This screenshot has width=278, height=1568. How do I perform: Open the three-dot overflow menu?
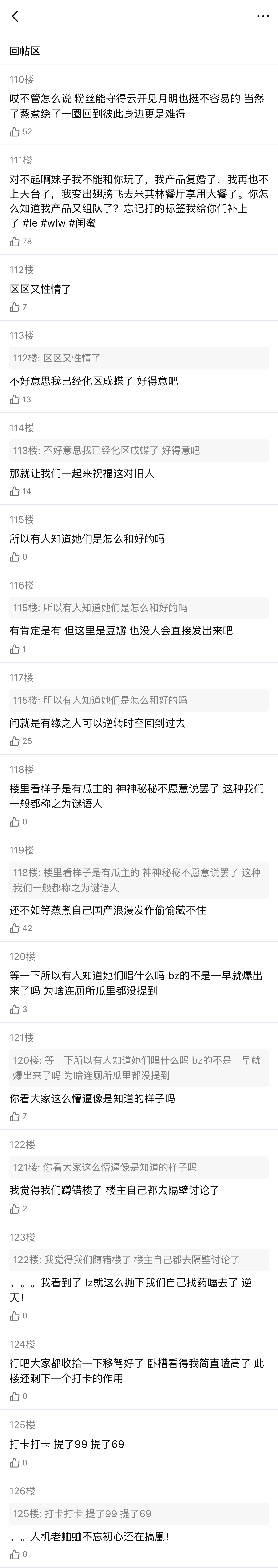[x=263, y=16]
